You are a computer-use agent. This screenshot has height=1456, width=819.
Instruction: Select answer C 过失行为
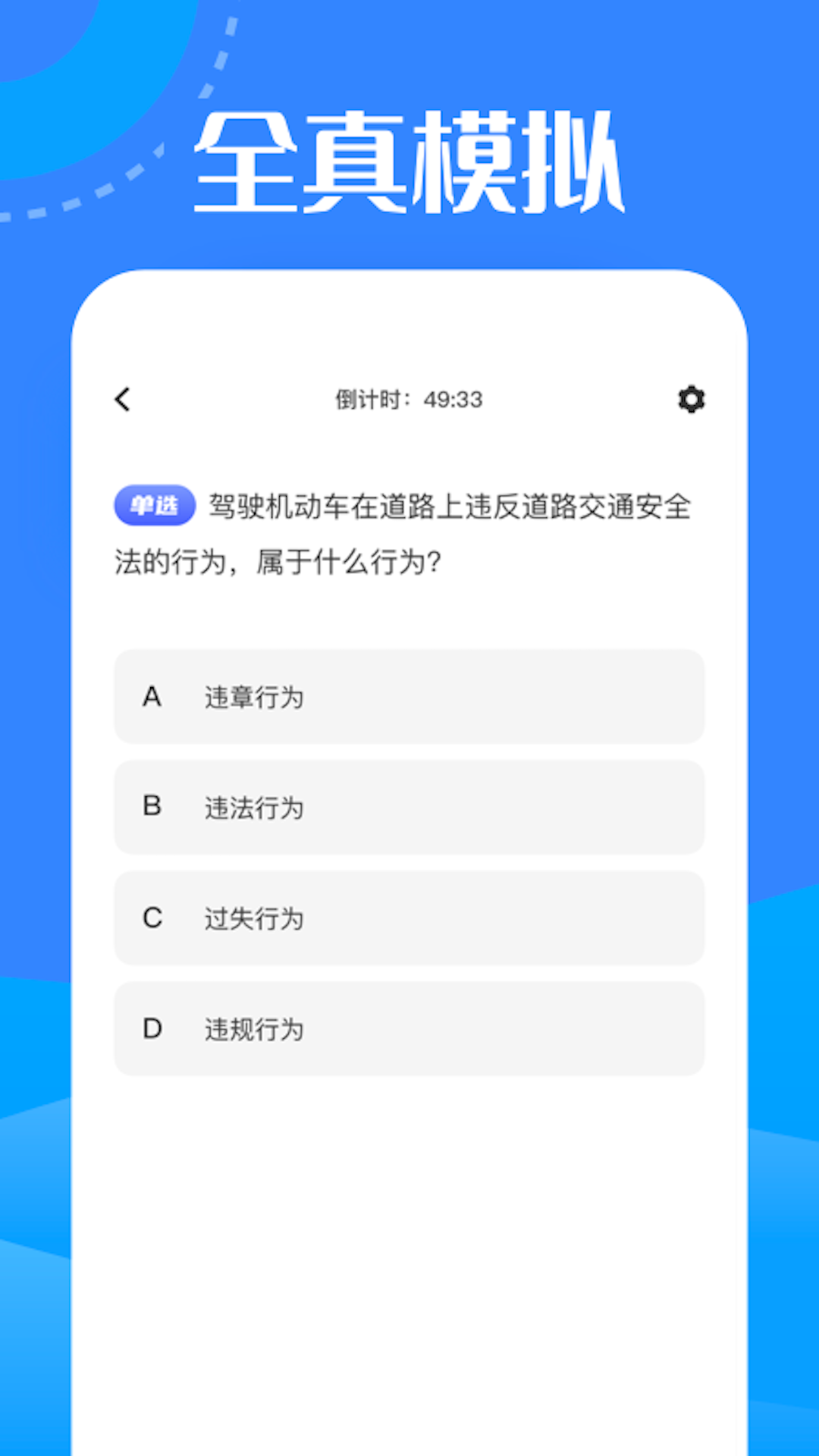(x=409, y=919)
